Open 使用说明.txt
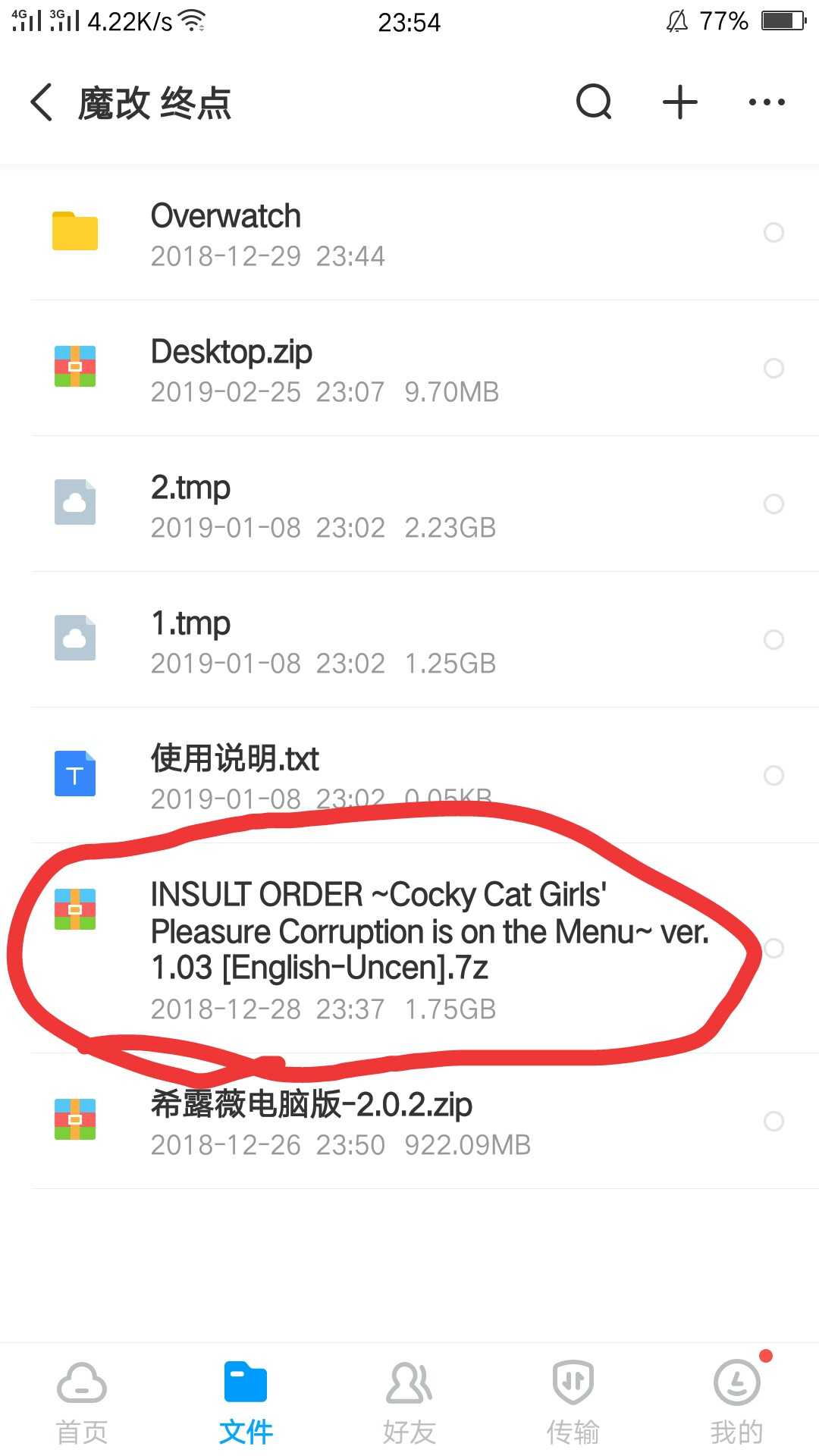Screen dimensions: 819x1456 409,776
